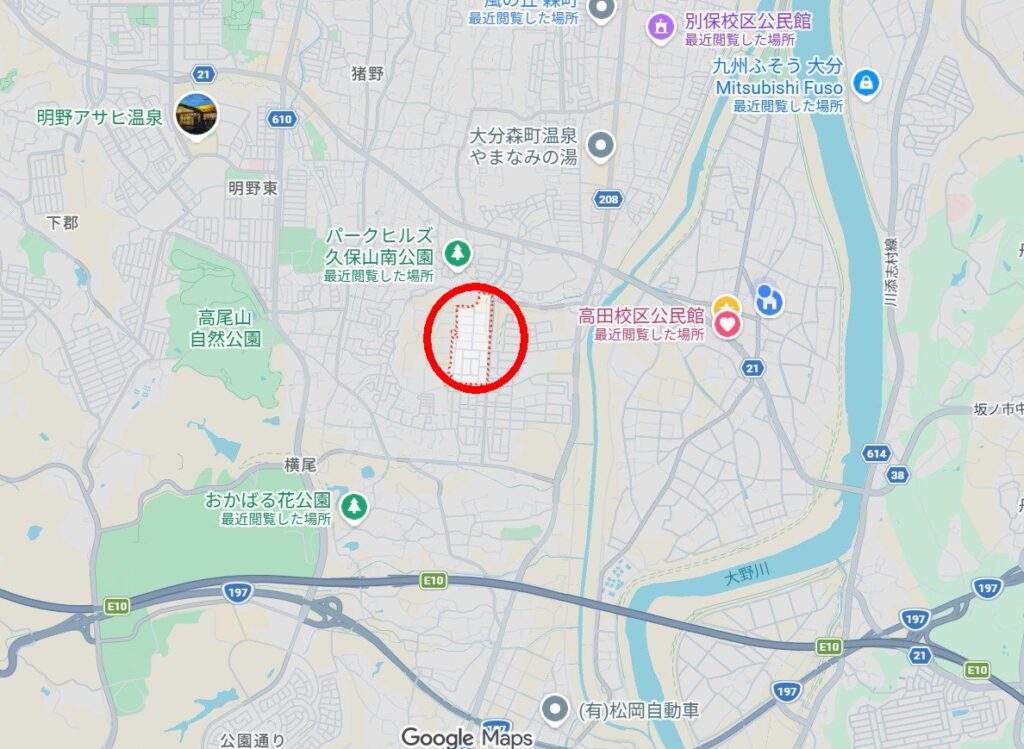The height and width of the screenshot is (749, 1024).
Task: Tap the パークヒルズ久保山南公園 park pin
Action: 458,254
